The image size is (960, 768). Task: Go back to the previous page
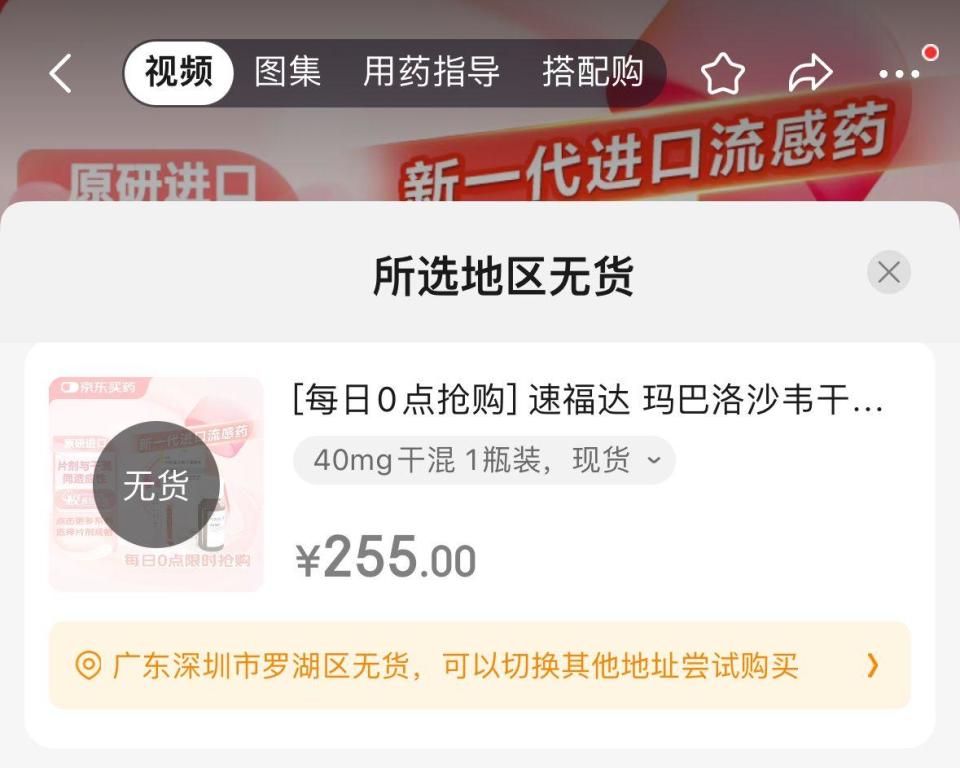[61, 74]
